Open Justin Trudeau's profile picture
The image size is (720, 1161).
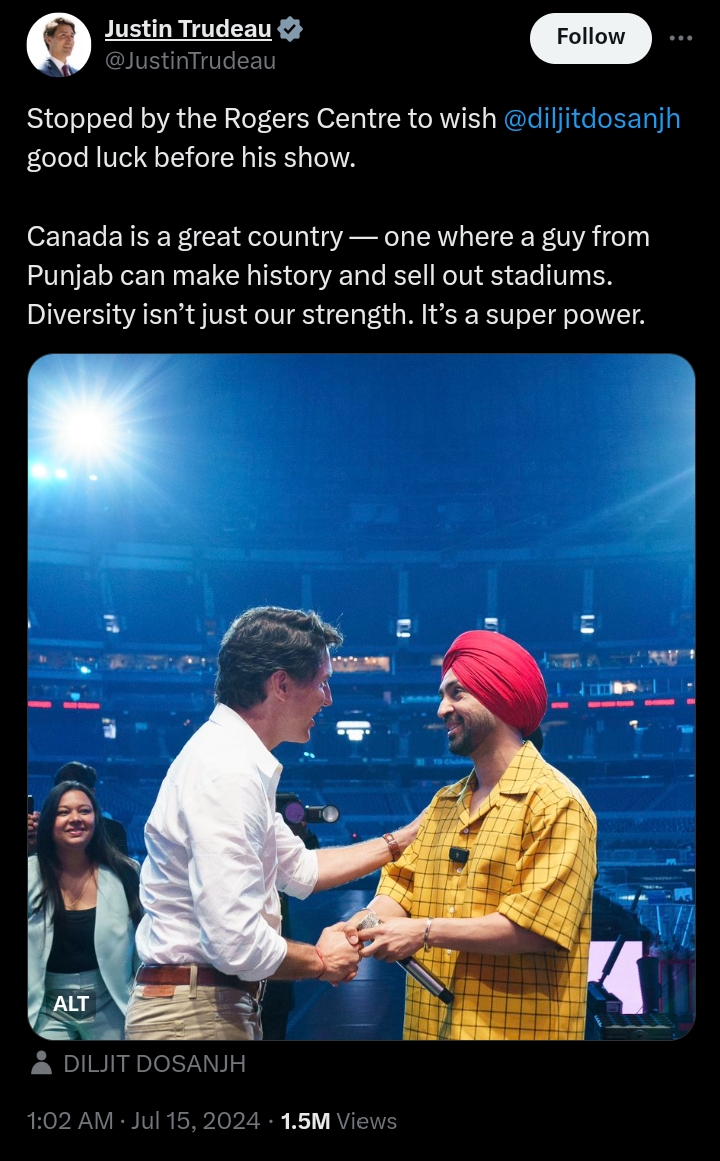(59, 45)
